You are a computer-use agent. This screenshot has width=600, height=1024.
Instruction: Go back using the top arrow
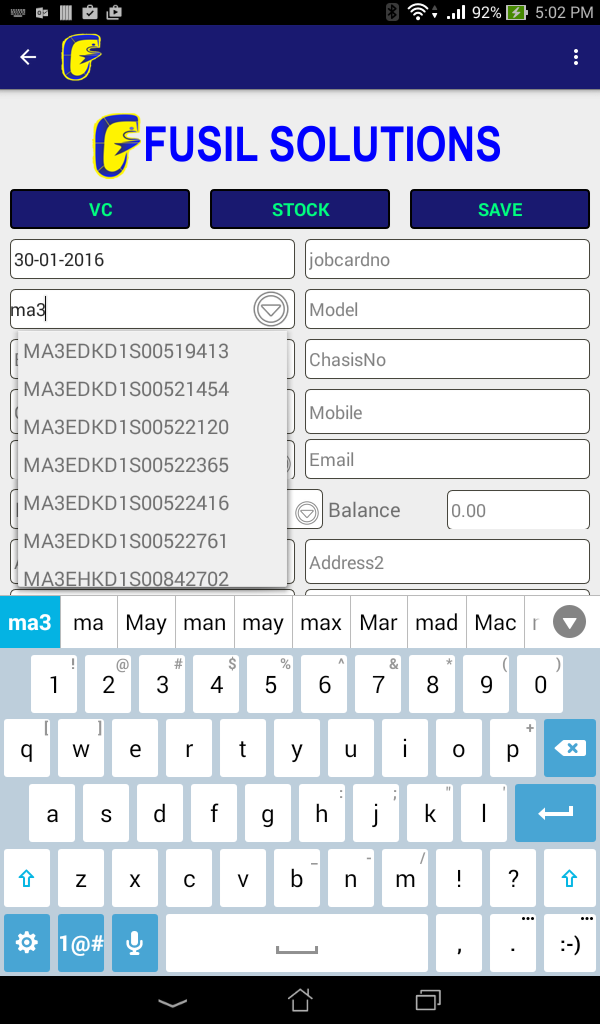[28, 57]
